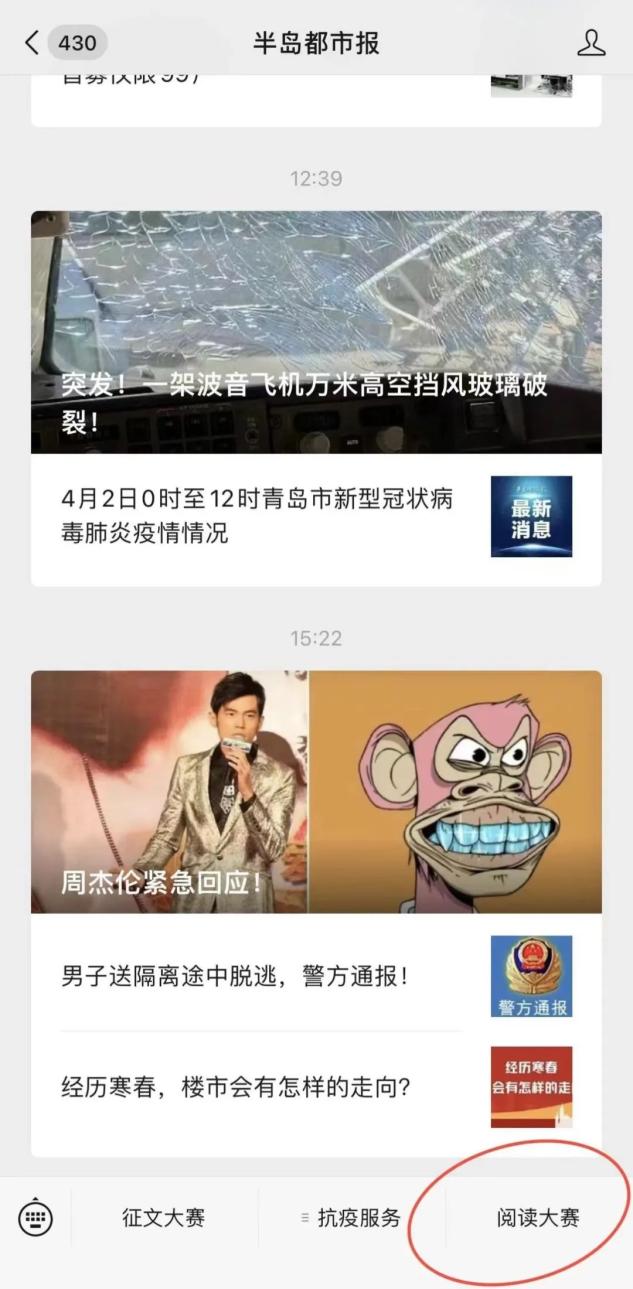Screen dimensions: 633x1289
Task: Expand the 抗疫服务 menu
Action: tap(351, 1218)
